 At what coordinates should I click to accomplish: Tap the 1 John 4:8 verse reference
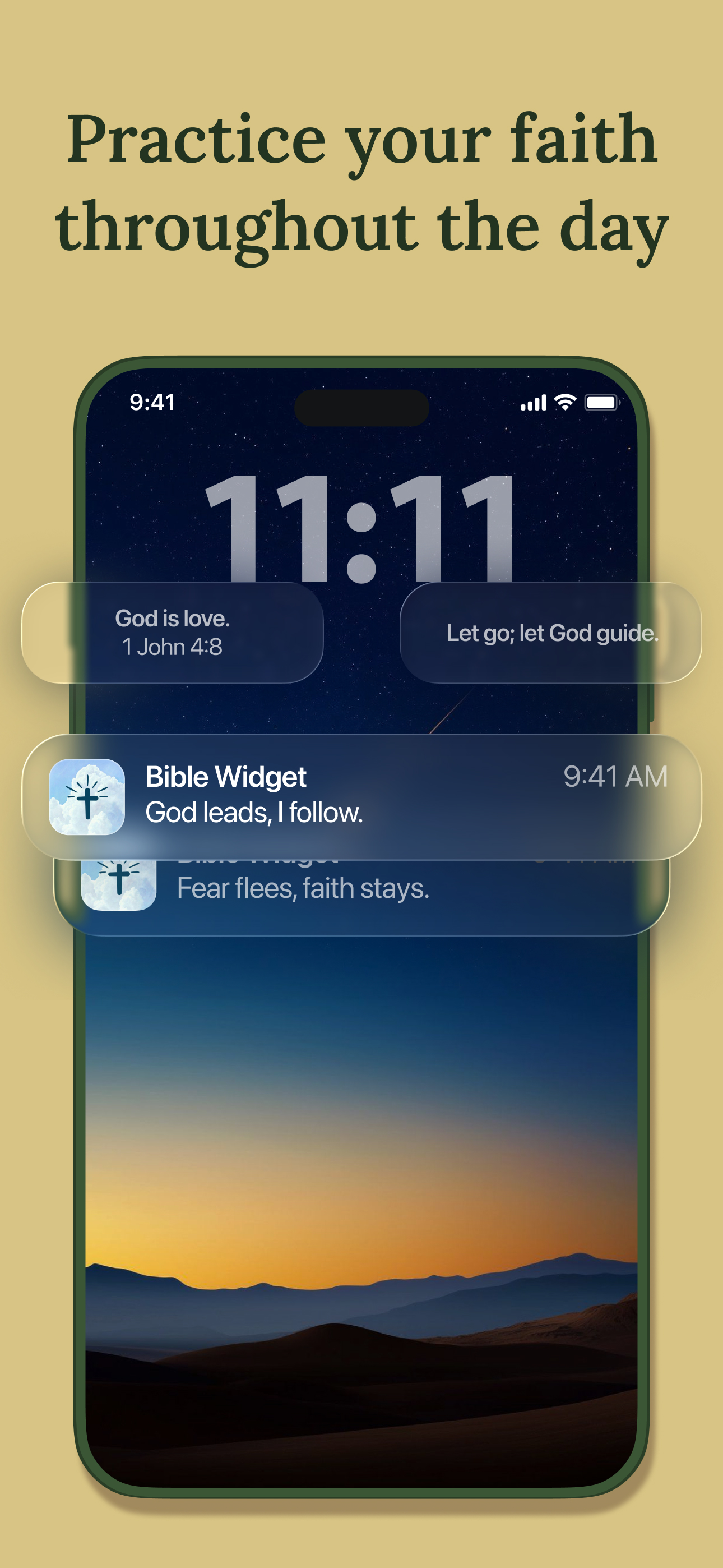click(x=174, y=648)
